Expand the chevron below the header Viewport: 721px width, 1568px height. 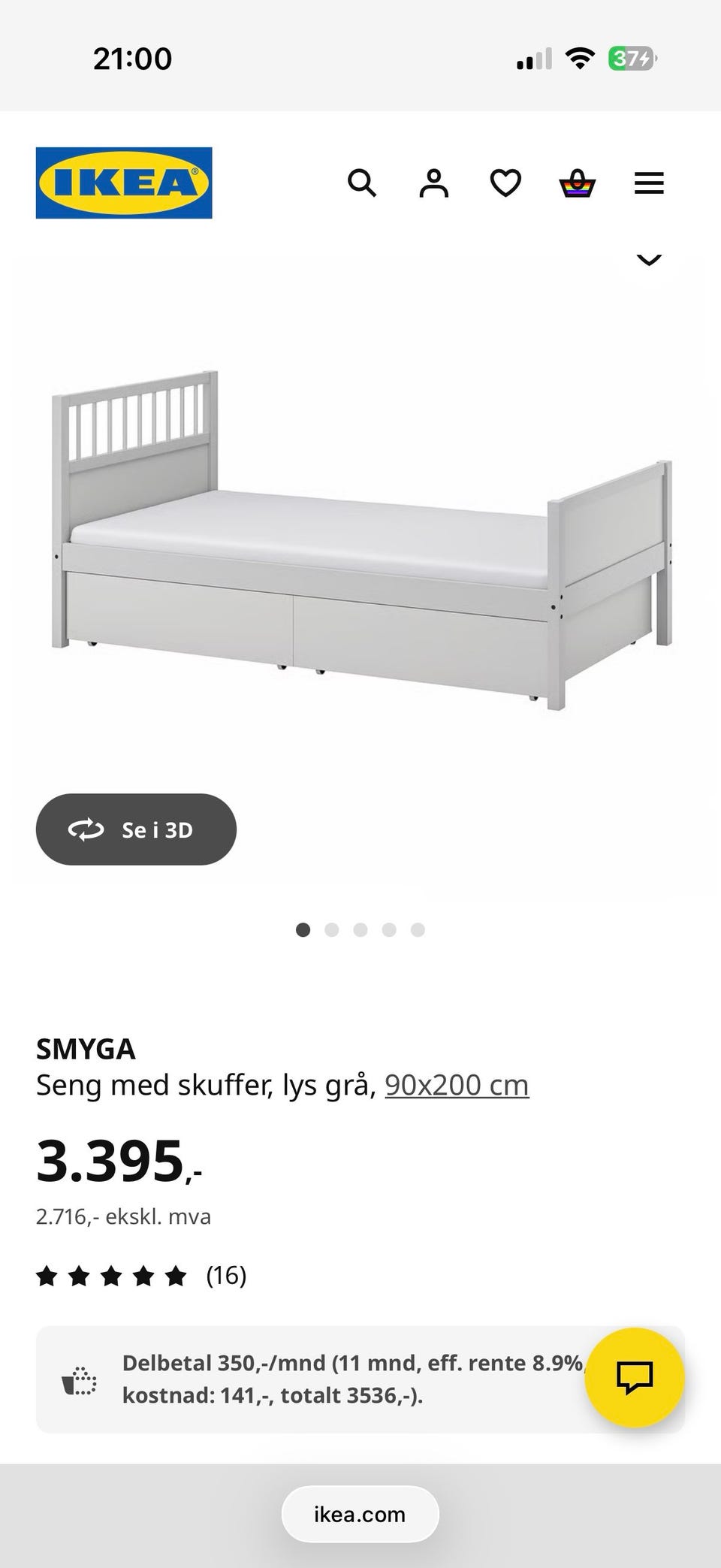(649, 260)
